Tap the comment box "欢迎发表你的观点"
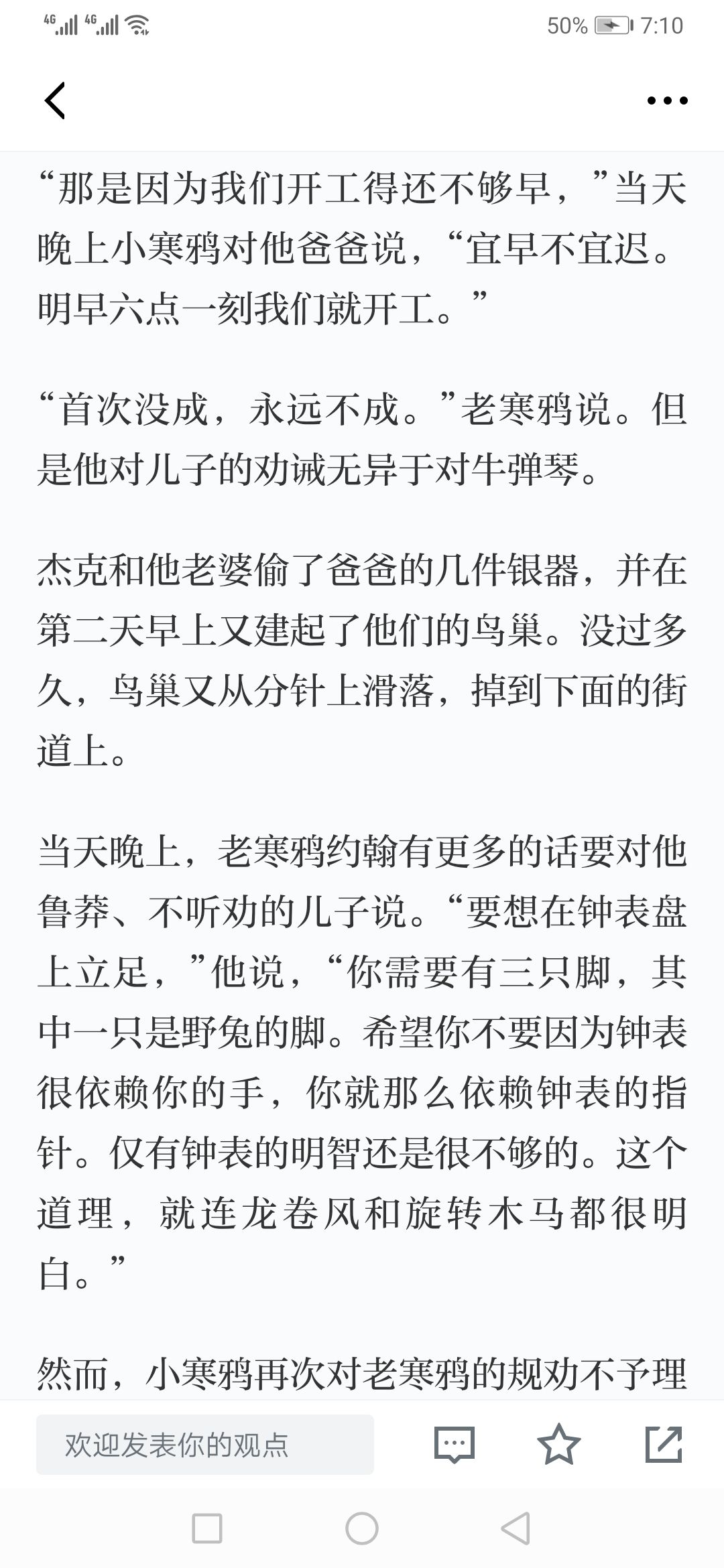The image size is (724, 1568). click(205, 1445)
